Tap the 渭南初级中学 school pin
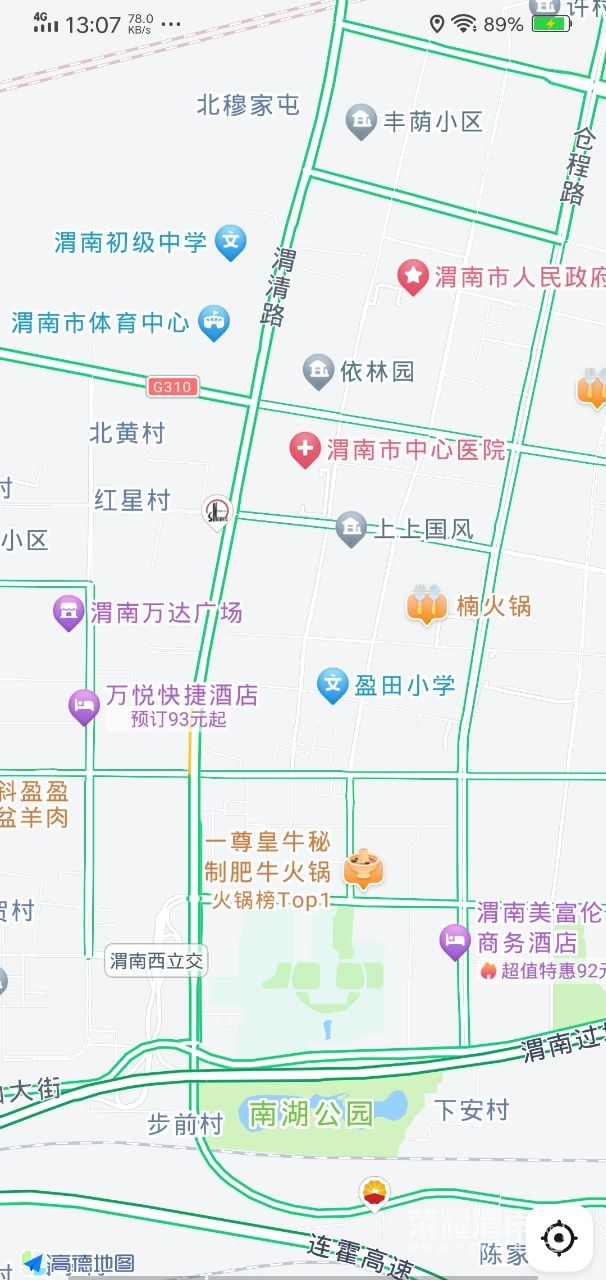 pos(232,242)
